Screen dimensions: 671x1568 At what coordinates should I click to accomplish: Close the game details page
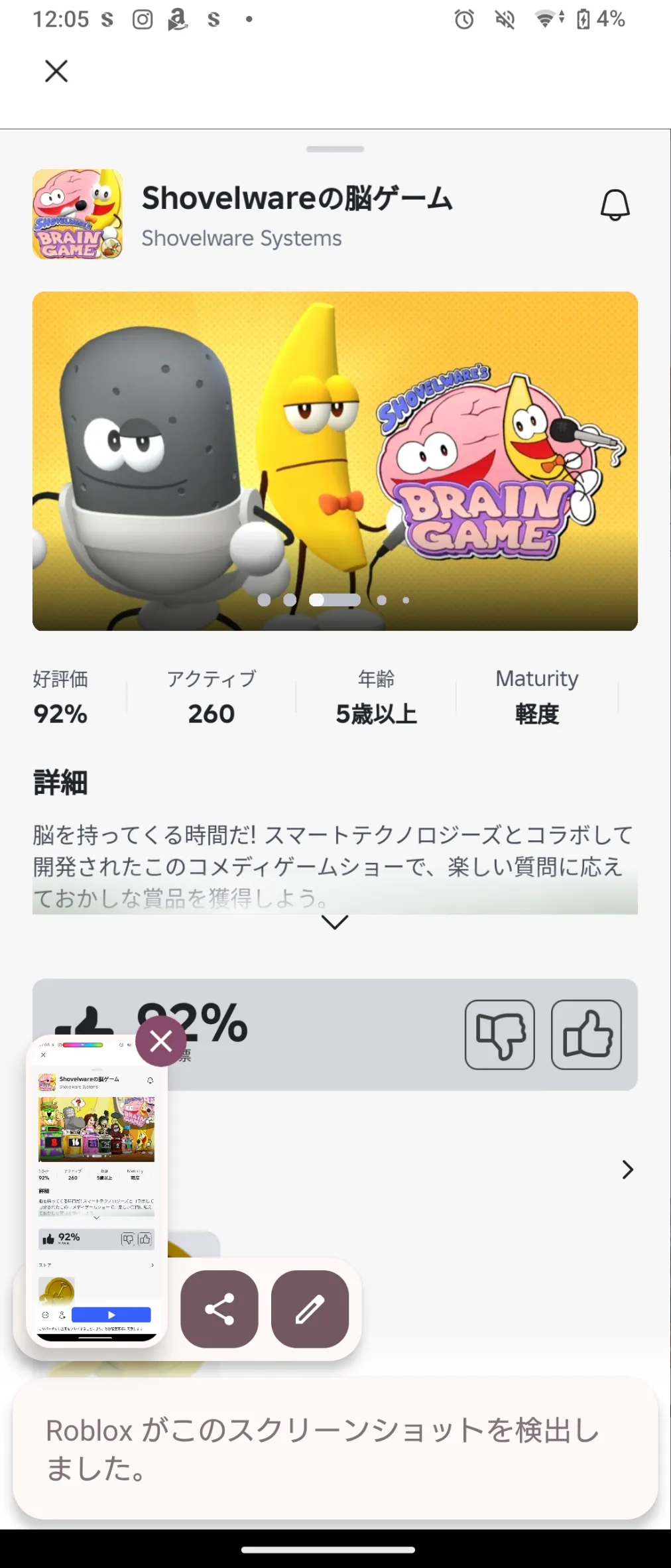pos(56,71)
